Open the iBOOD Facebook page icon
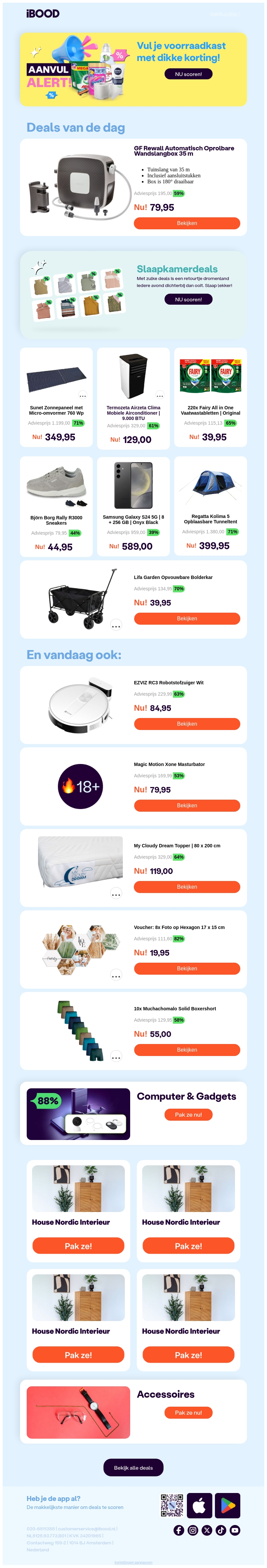This screenshot has height=1568, width=267. click(179, 1530)
